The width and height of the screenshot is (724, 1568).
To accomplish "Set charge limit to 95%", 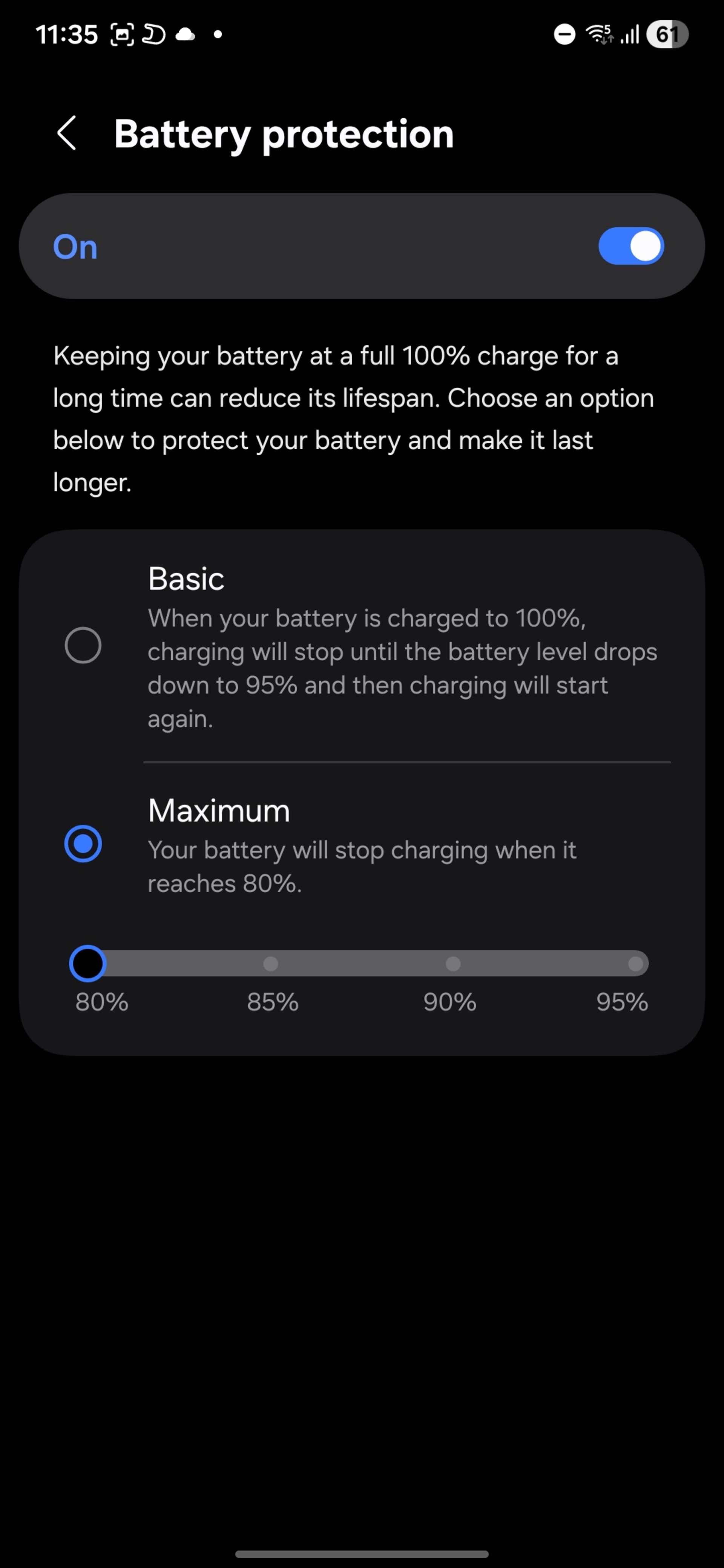I will [x=635, y=963].
